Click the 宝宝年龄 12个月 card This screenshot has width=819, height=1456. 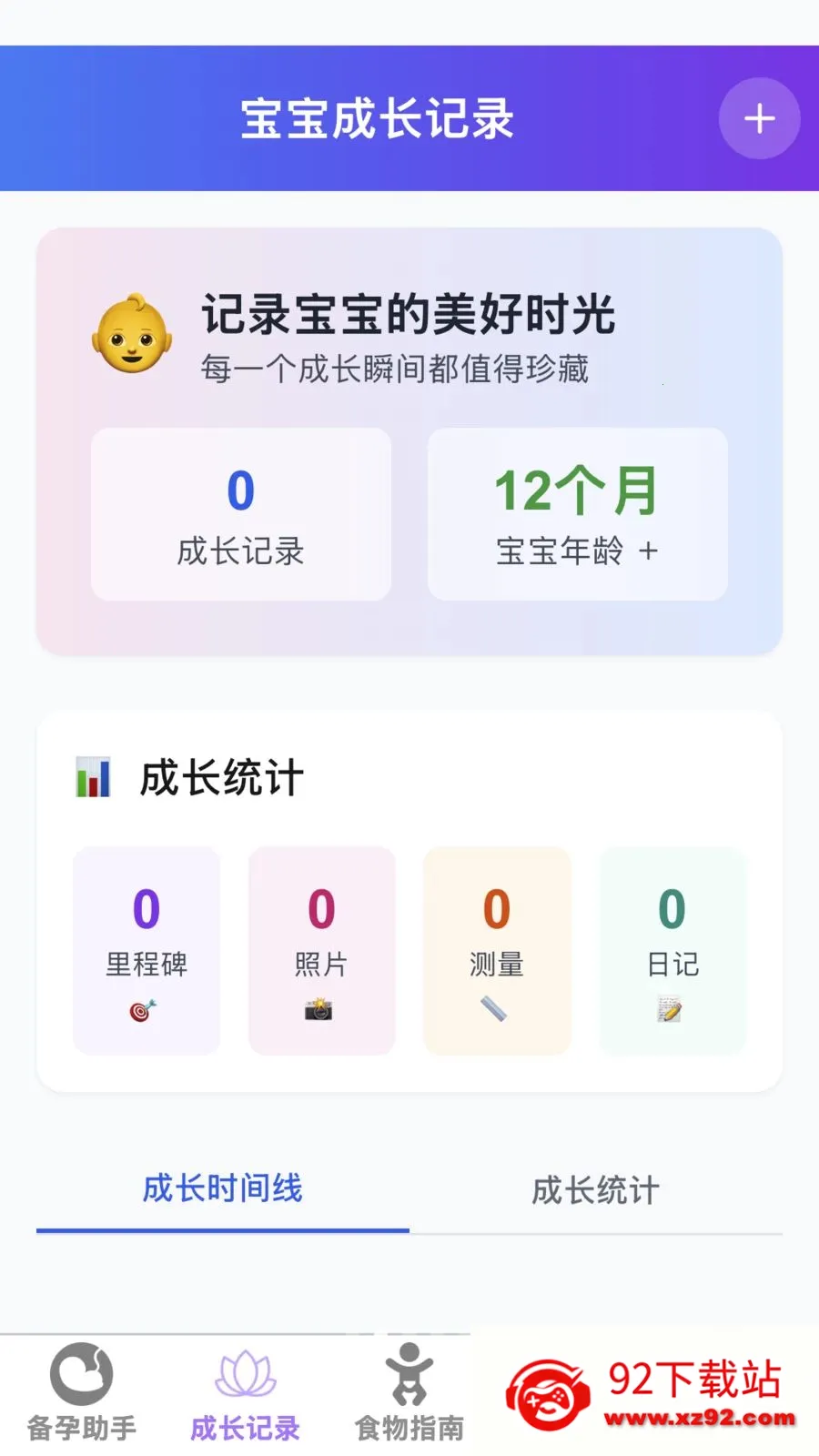click(x=577, y=514)
